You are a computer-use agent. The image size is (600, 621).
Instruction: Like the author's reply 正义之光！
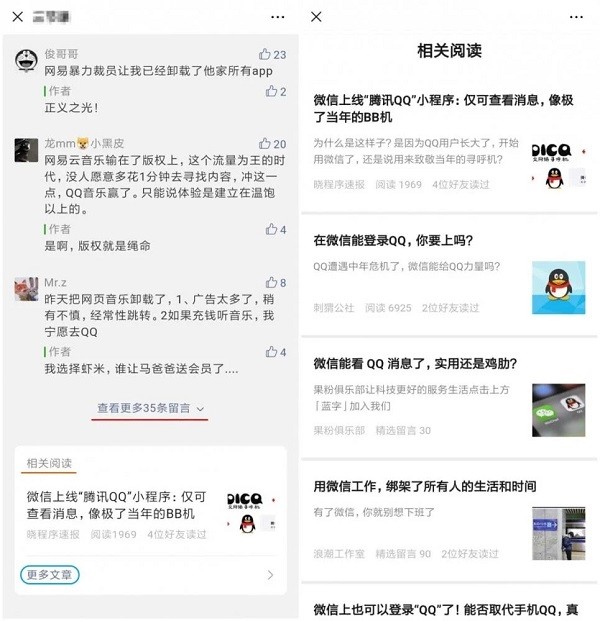point(271,91)
